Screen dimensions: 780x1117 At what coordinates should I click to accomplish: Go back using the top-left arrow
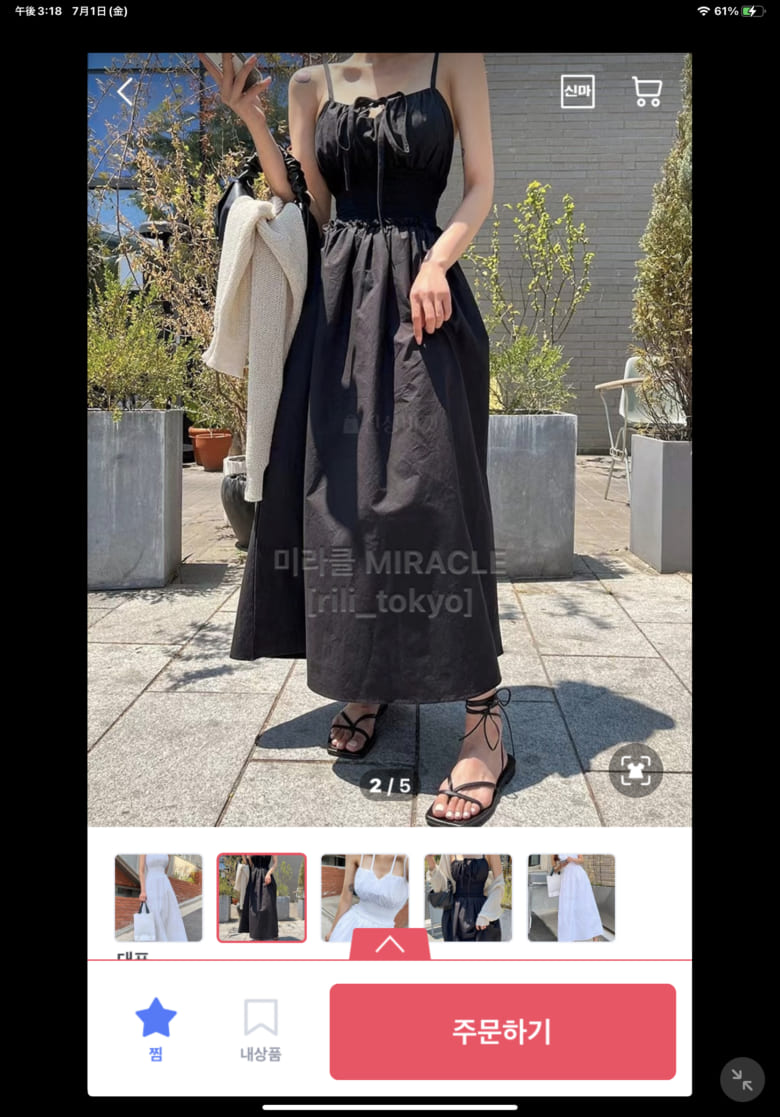tap(125, 92)
